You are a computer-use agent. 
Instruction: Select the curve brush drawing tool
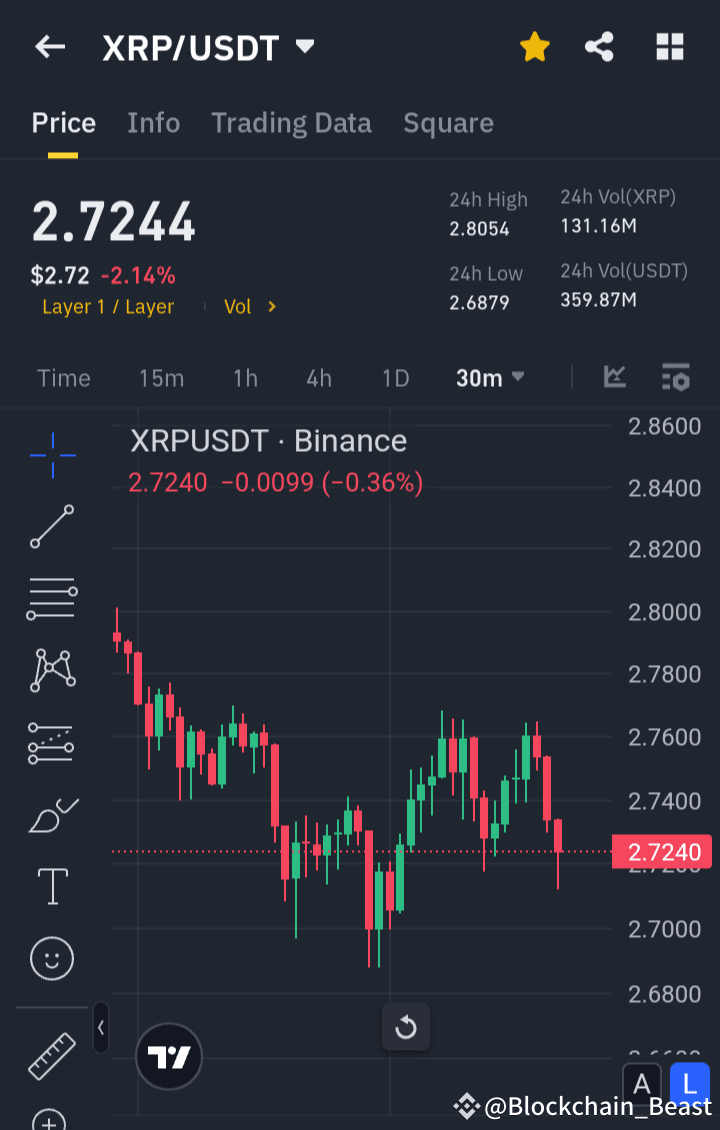(x=51, y=814)
